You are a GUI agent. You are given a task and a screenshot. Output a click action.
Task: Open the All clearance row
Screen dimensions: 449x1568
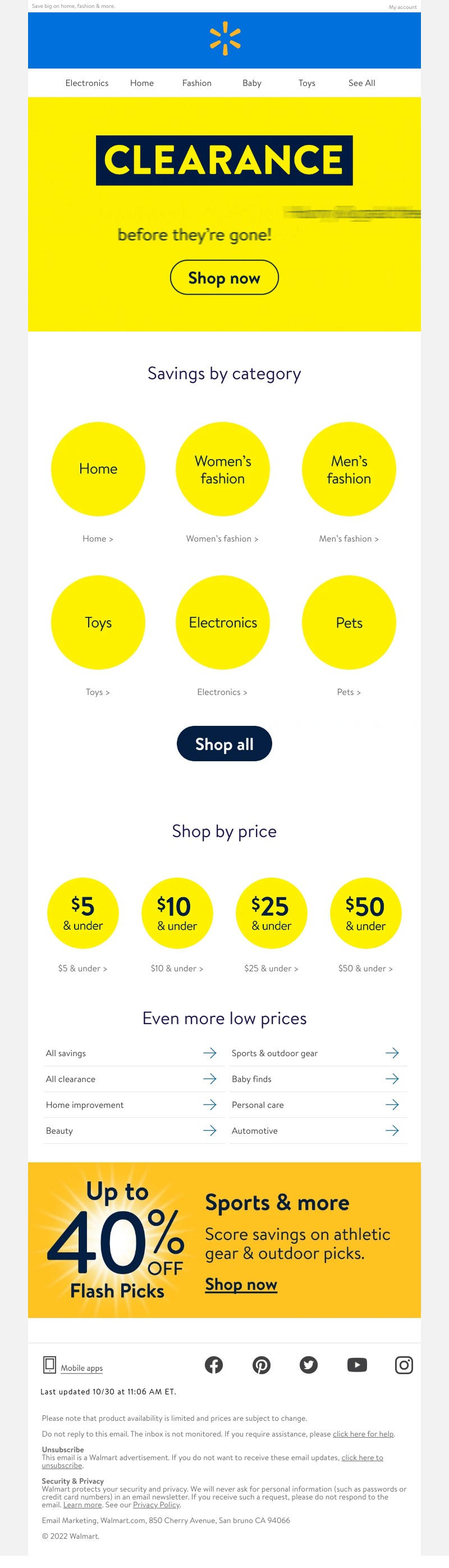click(131, 1079)
